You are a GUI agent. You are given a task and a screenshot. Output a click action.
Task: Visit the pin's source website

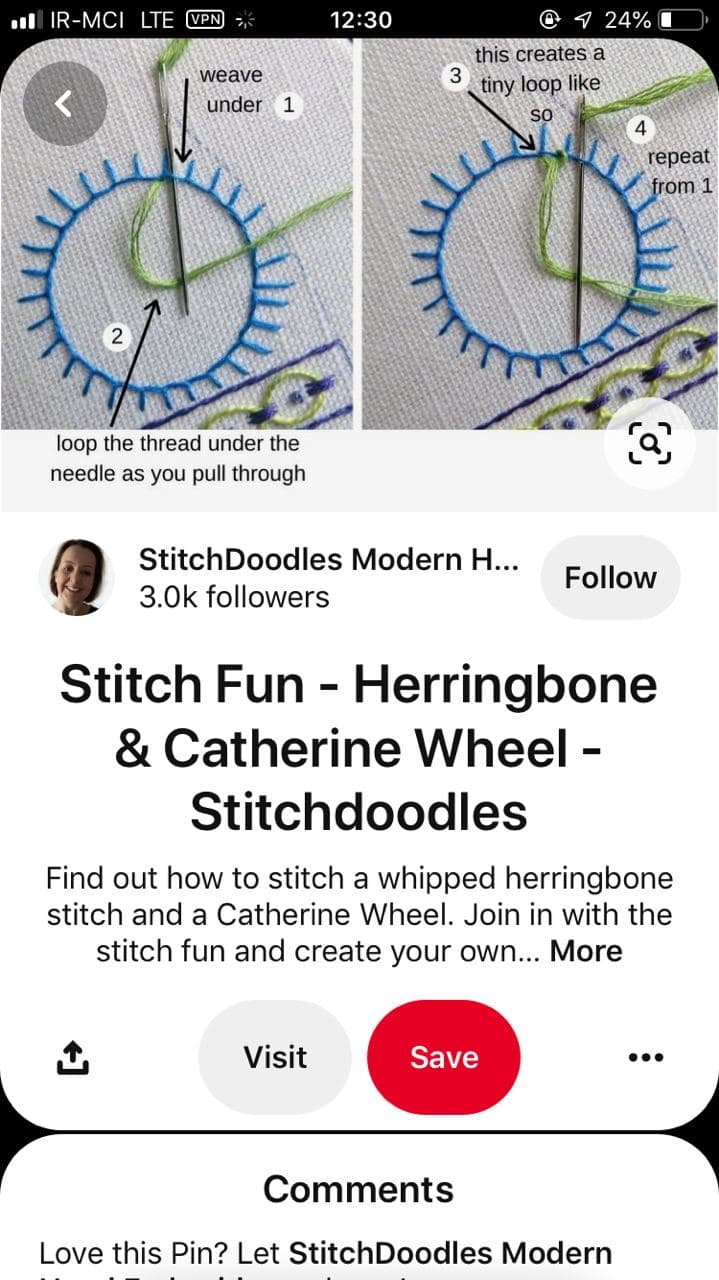click(275, 1057)
